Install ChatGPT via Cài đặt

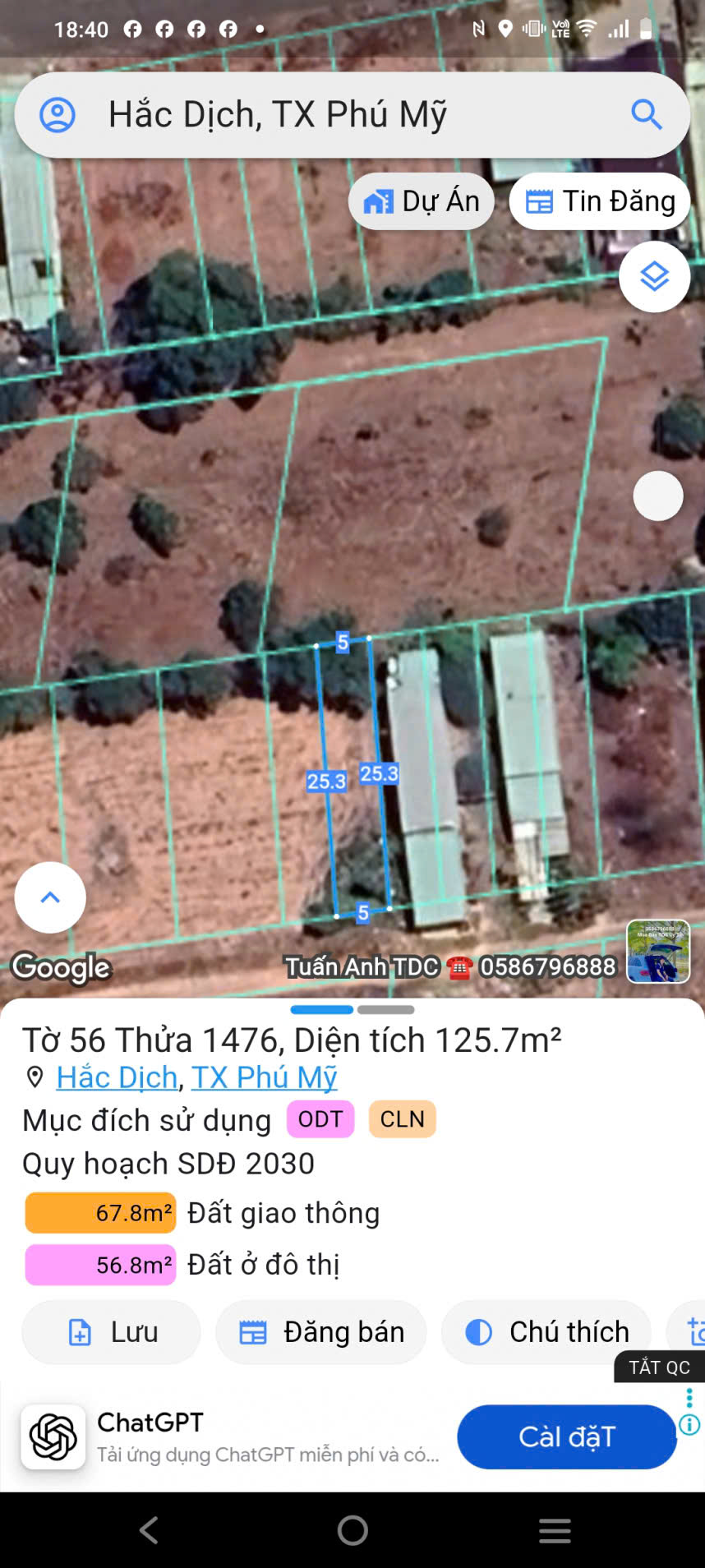(x=566, y=1437)
